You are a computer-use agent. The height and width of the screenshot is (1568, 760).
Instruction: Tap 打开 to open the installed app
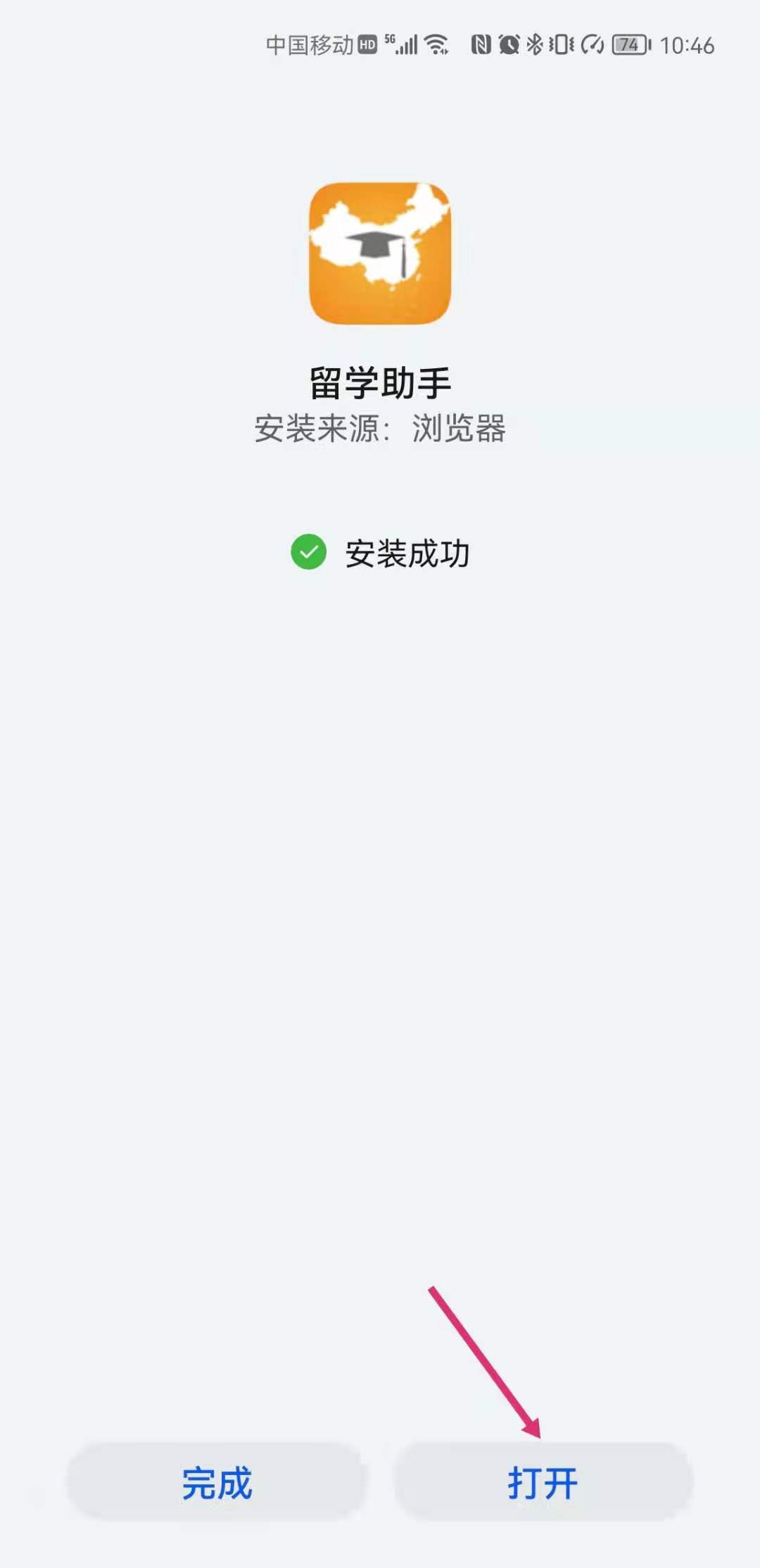click(543, 1482)
